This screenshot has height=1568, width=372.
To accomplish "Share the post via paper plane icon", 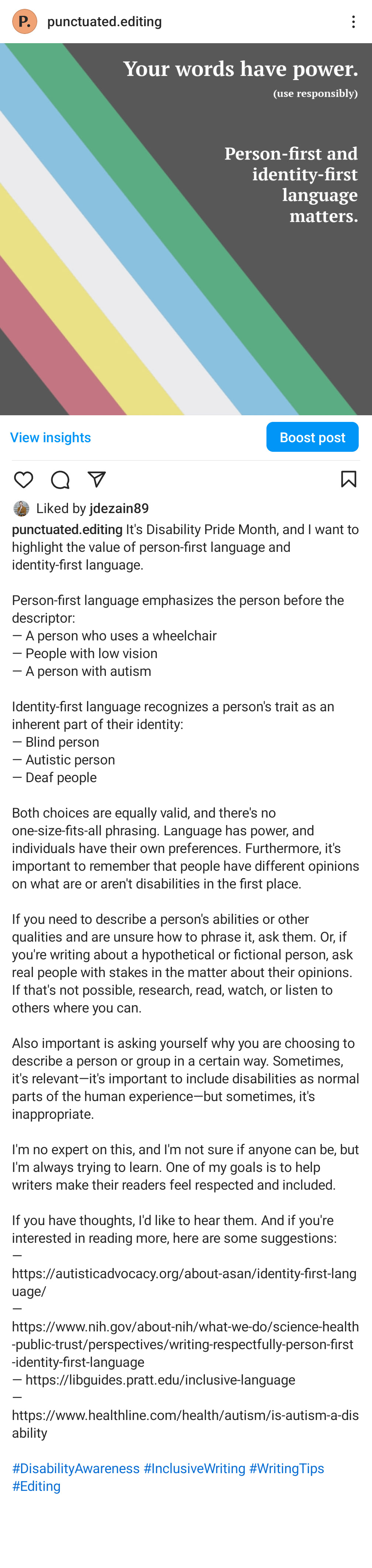I will [x=97, y=479].
